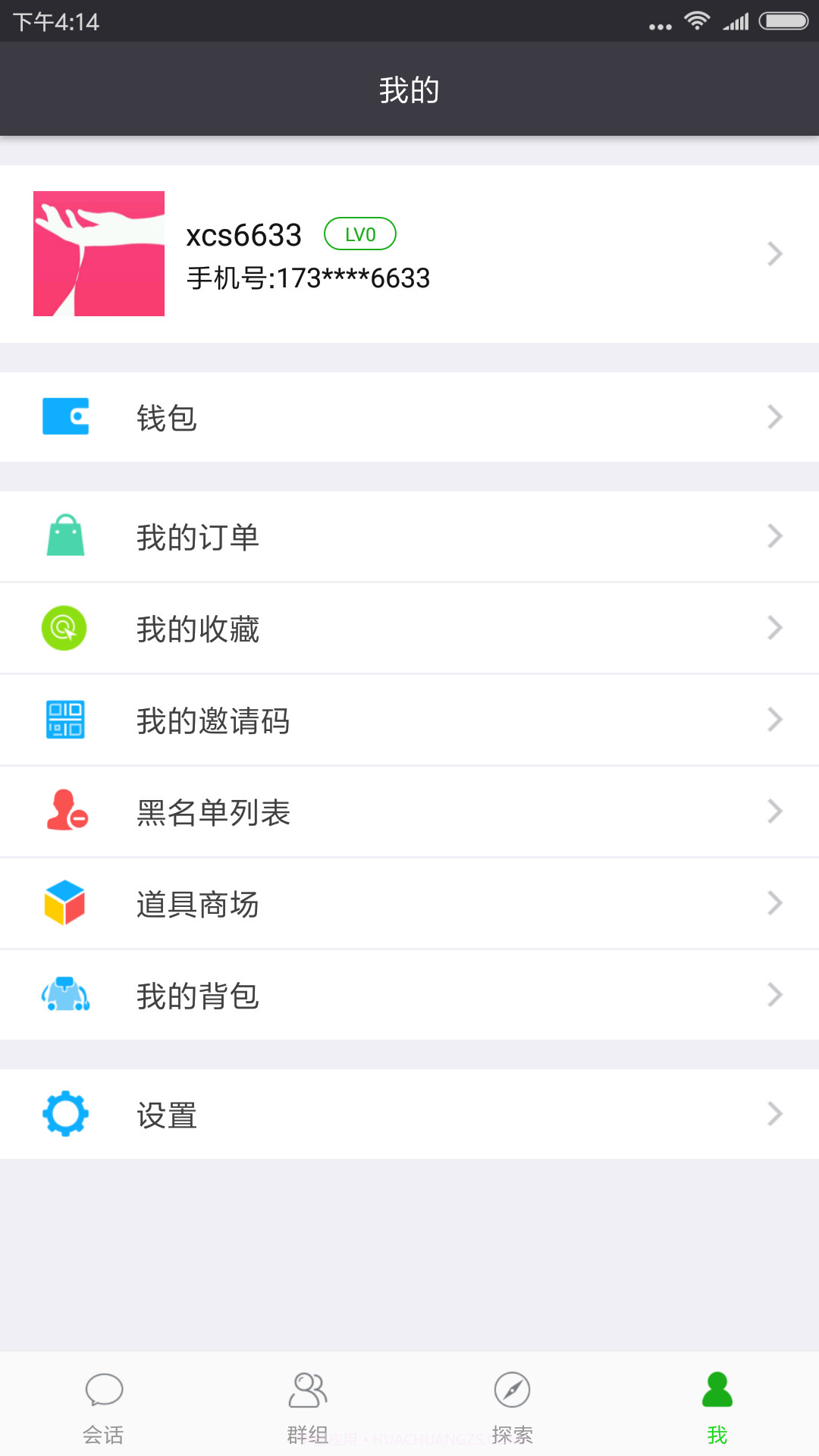Open the backpack icon beside 我的背包
Image resolution: width=819 pixels, height=1456 pixels.
pyautogui.click(x=66, y=995)
